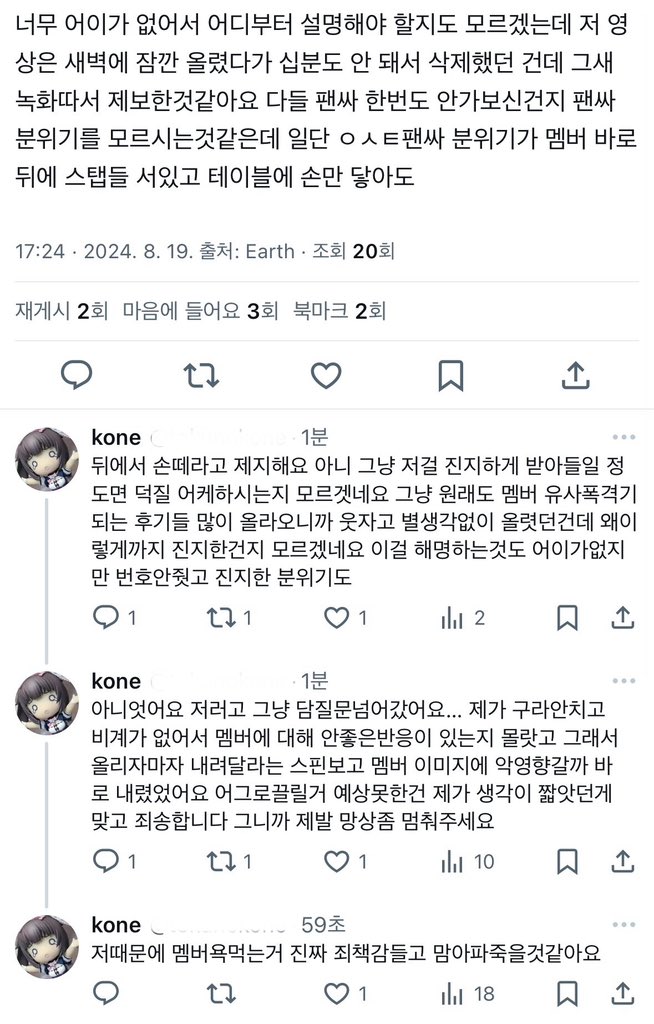
Task: Open overflow menu on the '뒤에서 손떼라고' reply
Action: [x=623, y=437]
